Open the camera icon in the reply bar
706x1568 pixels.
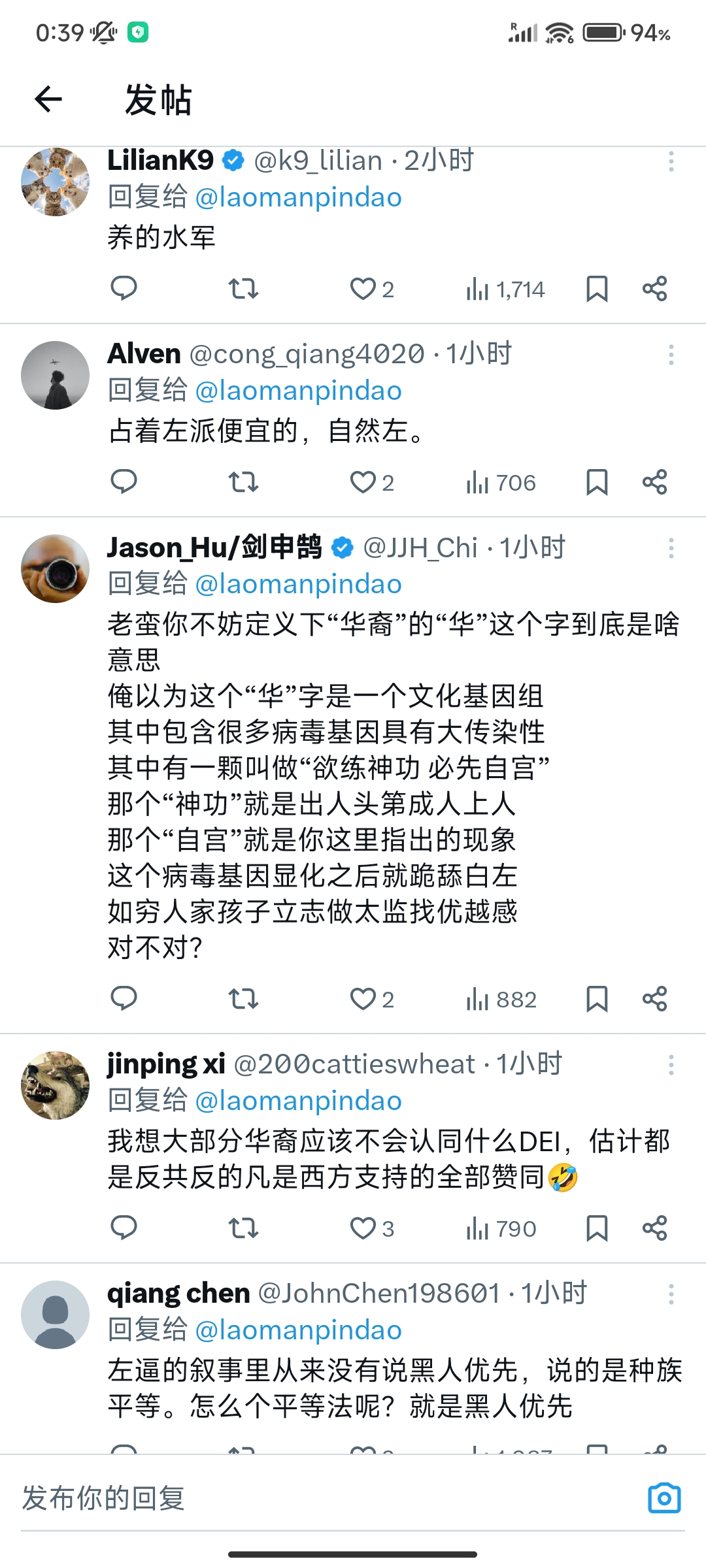point(664,1498)
